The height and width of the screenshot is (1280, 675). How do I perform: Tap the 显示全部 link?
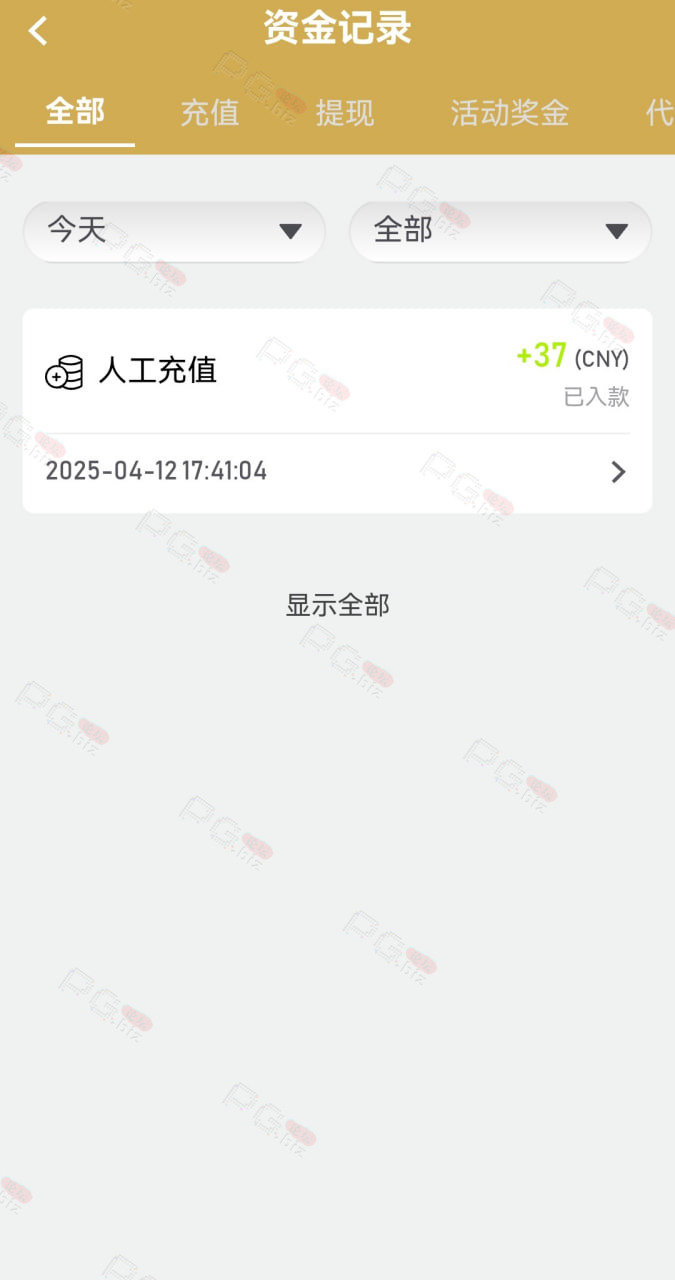(x=337, y=605)
